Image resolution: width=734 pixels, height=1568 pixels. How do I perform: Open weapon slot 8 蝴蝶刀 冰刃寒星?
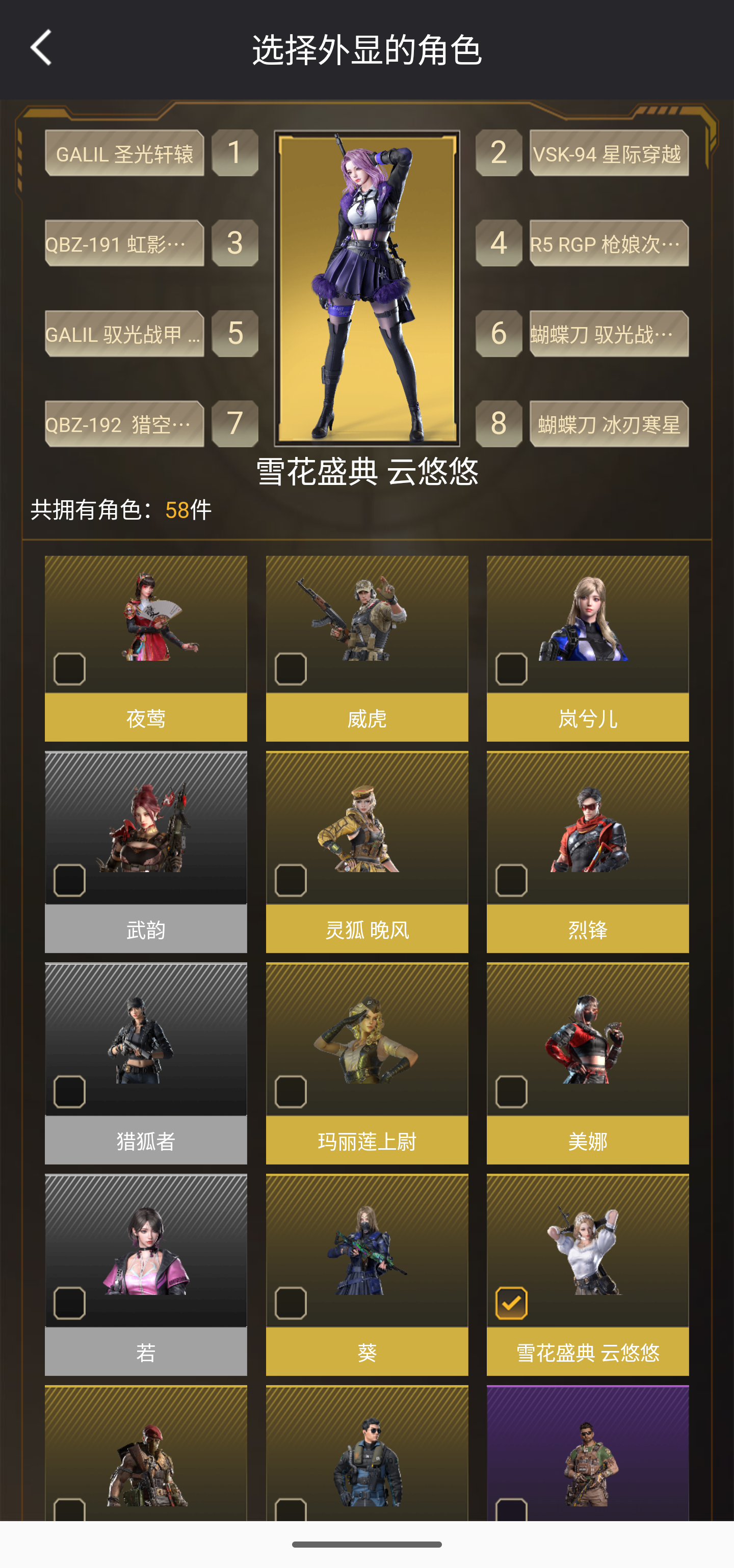[609, 424]
